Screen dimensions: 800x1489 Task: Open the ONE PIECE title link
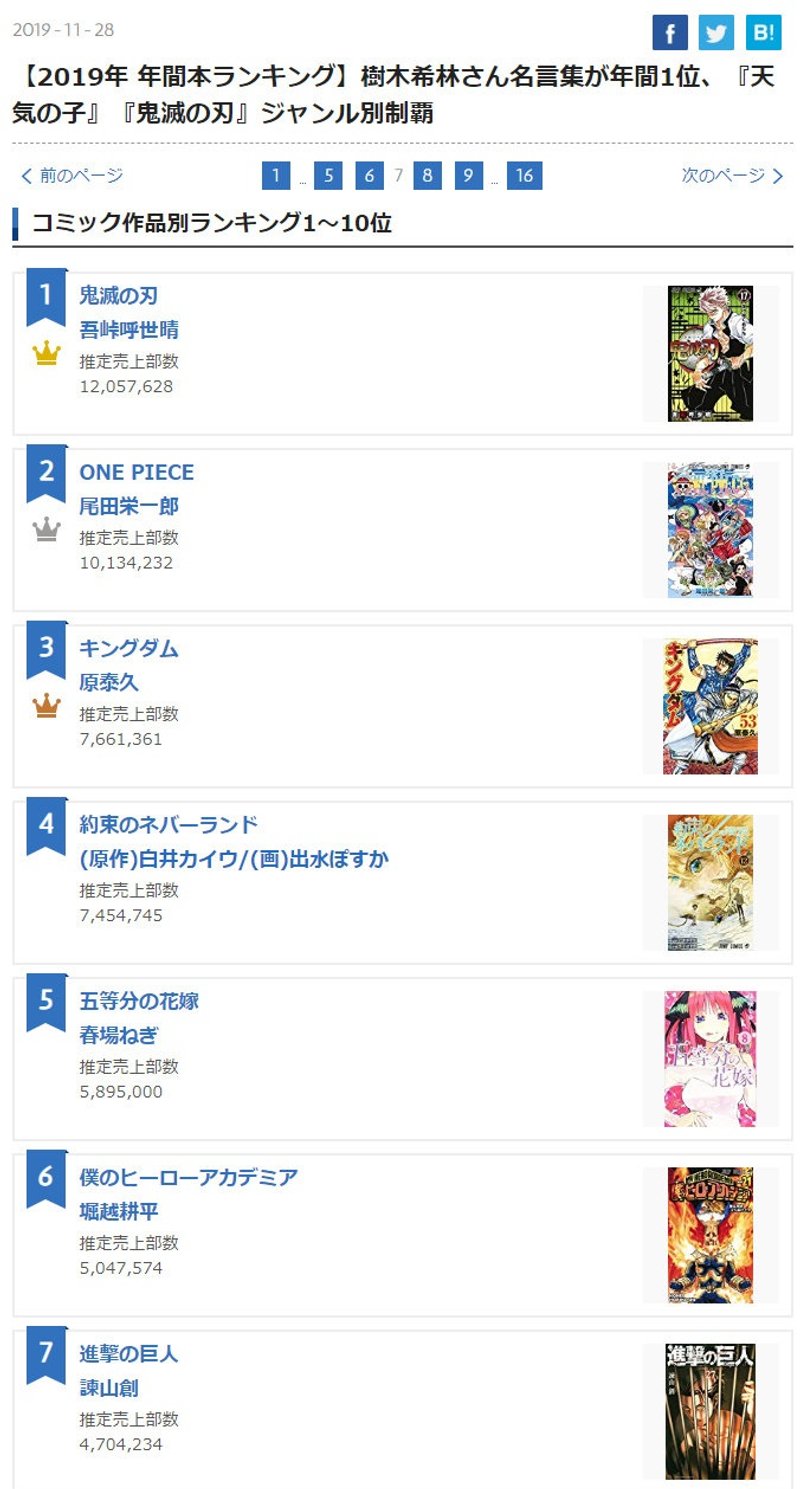pos(136,472)
